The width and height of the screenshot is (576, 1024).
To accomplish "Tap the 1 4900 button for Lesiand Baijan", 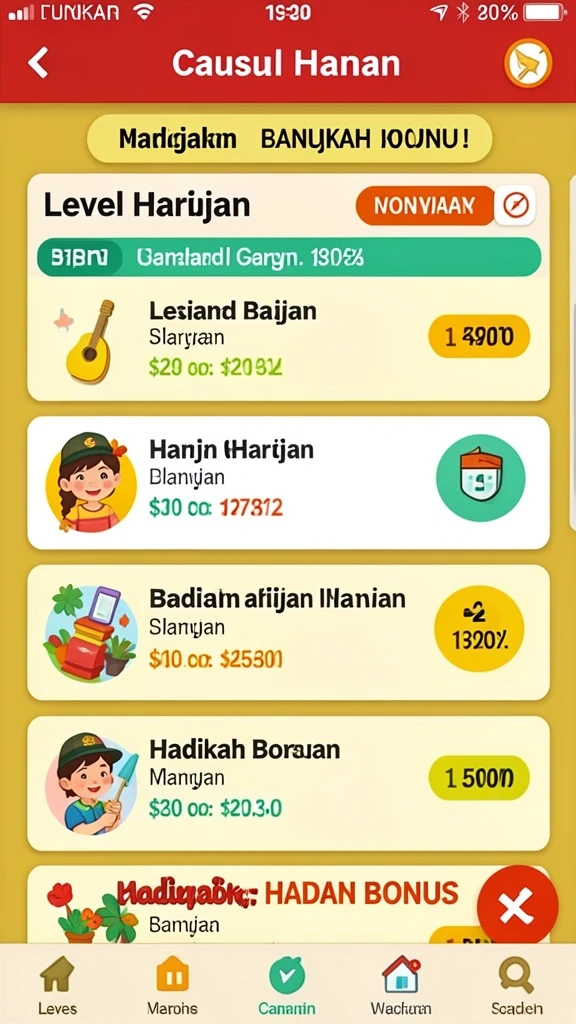I will tap(479, 336).
